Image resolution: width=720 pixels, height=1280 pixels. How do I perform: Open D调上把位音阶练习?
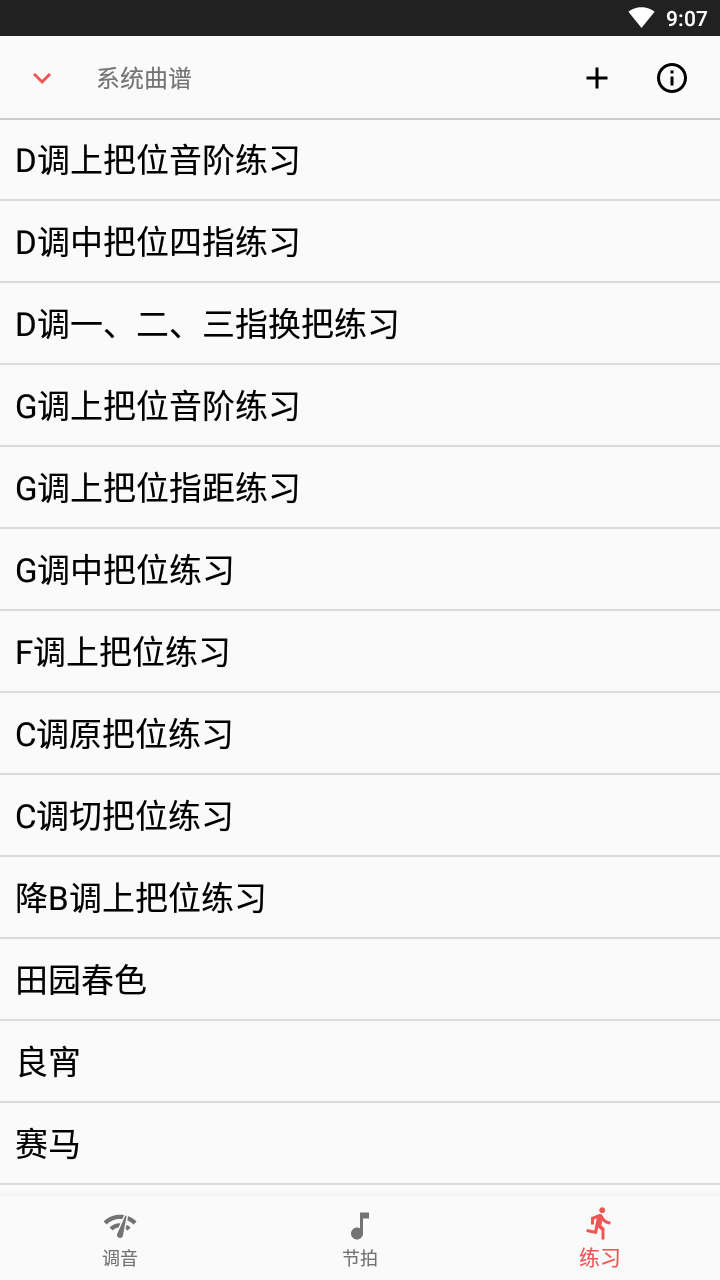[360, 160]
